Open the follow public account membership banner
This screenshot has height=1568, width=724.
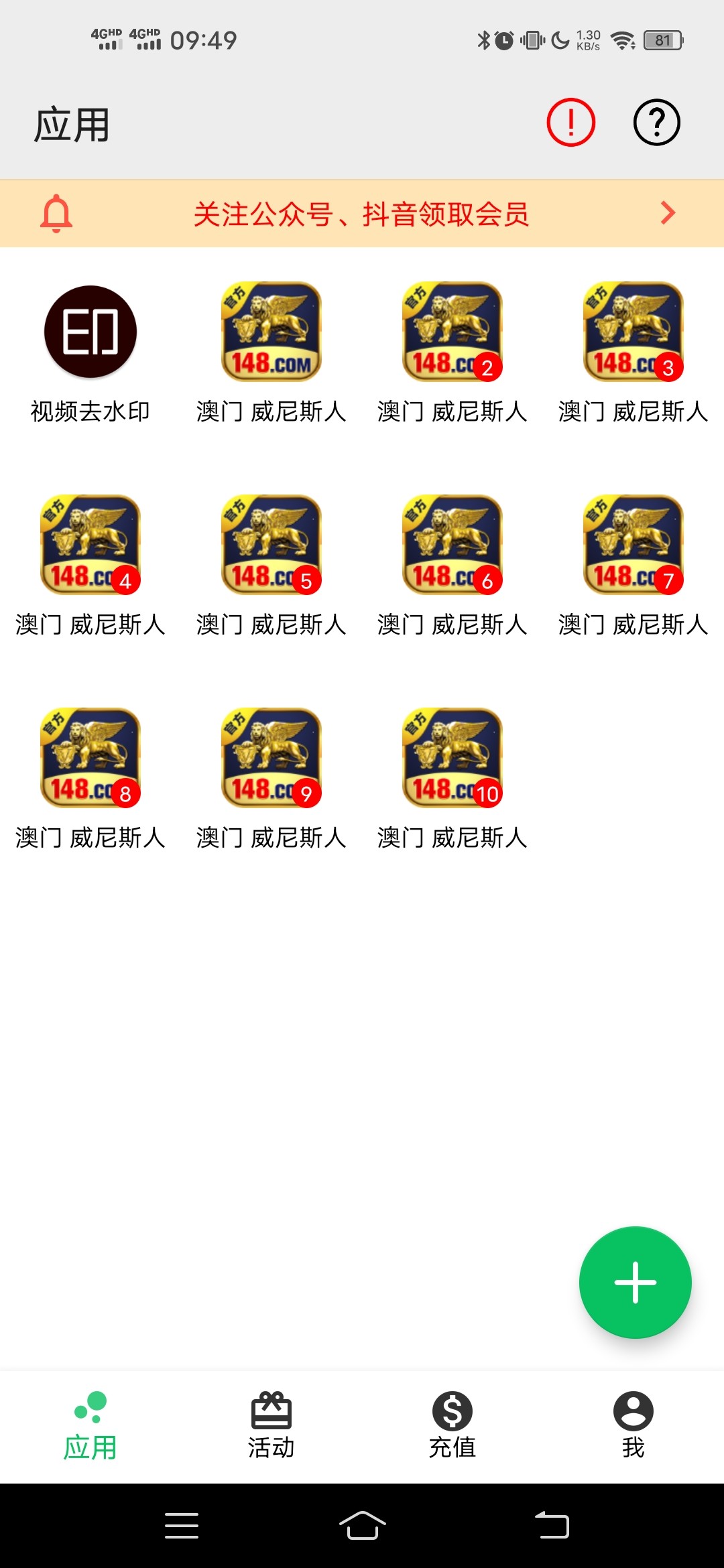click(362, 214)
